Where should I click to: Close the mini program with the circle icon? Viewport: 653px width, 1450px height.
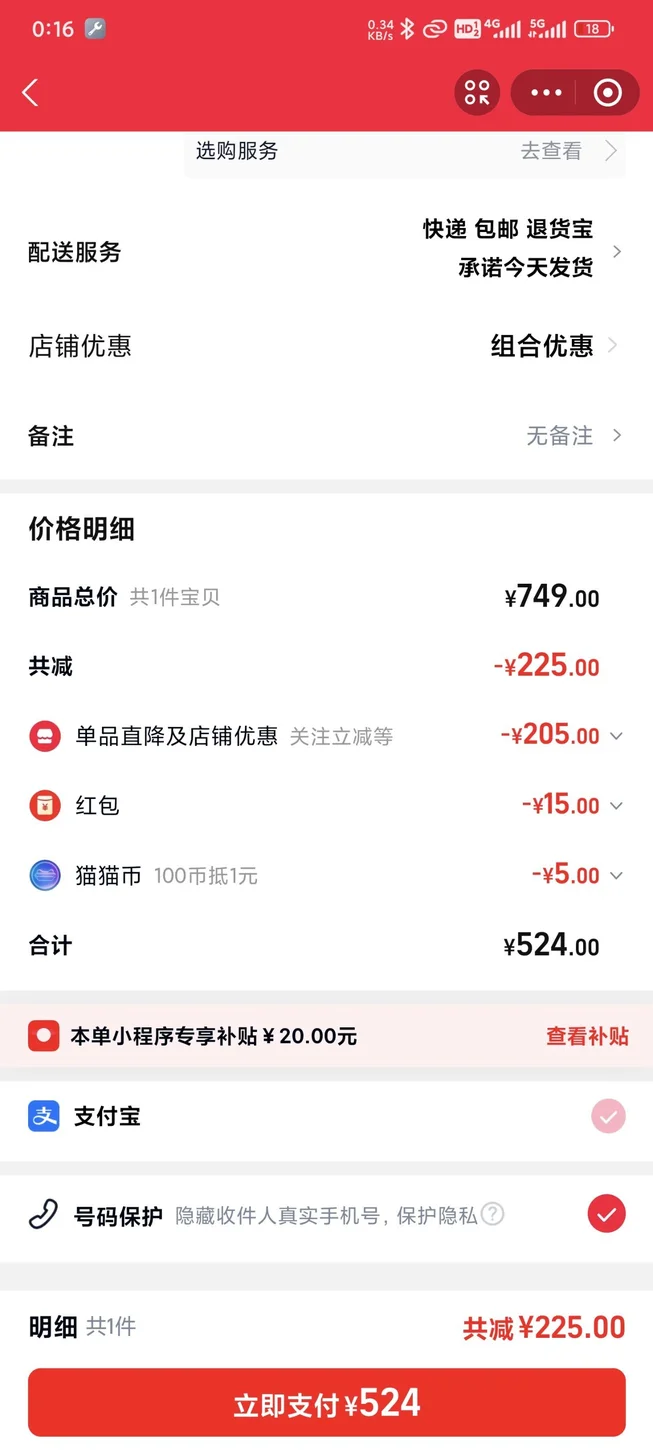pos(607,93)
